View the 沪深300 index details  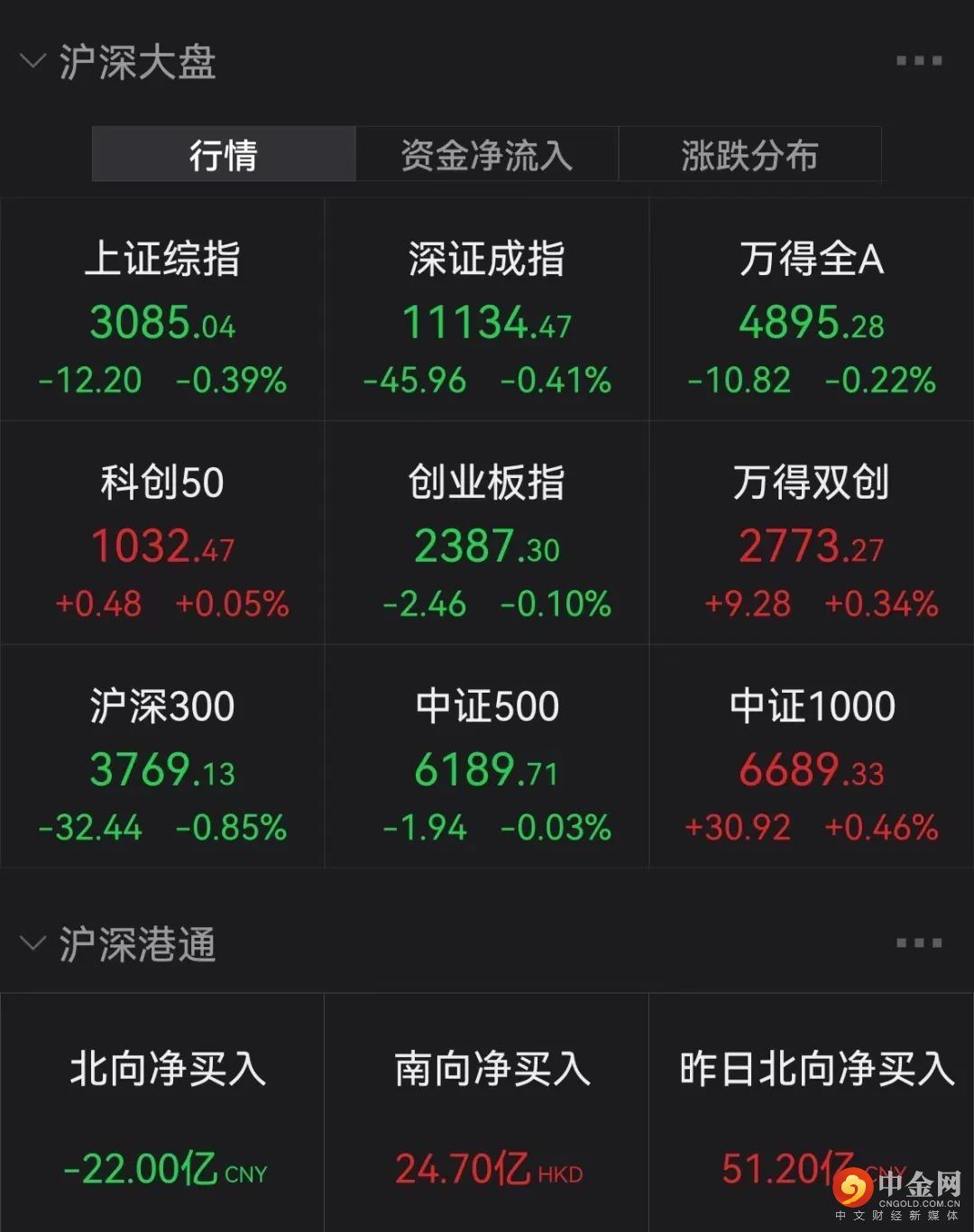coord(162,758)
